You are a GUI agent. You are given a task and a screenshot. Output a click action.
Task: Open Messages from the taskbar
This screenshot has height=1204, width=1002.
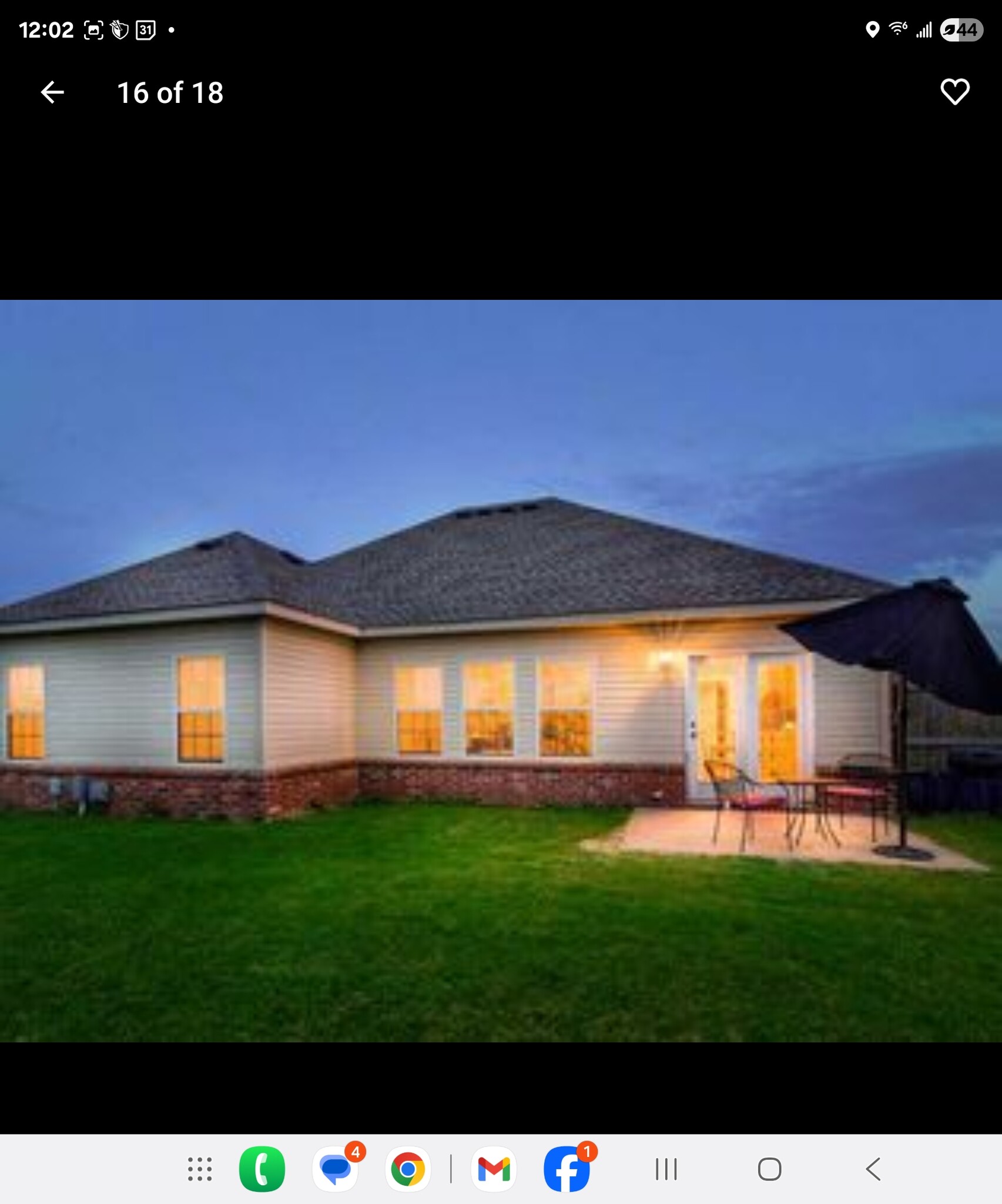[336, 1169]
